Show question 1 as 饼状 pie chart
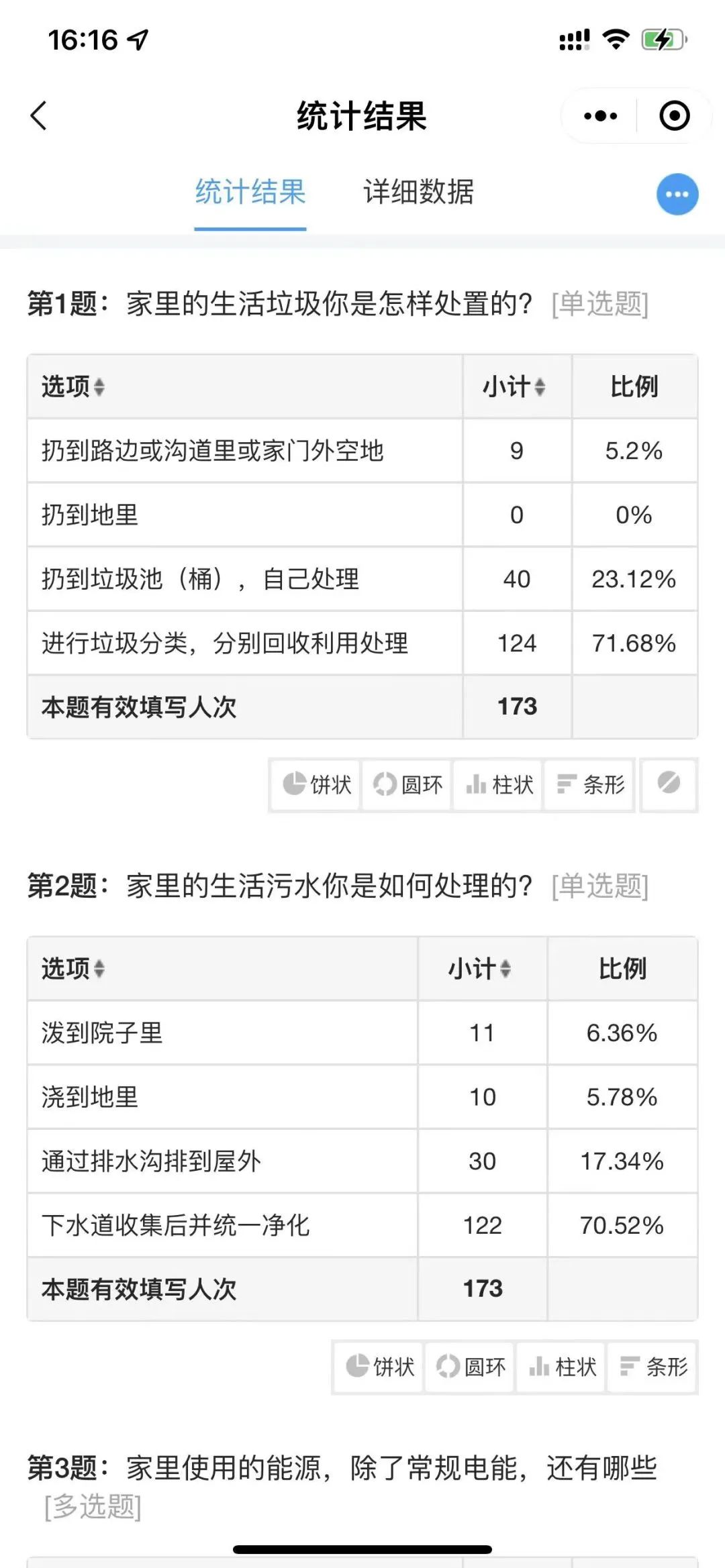The image size is (725, 1568). (317, 784)
